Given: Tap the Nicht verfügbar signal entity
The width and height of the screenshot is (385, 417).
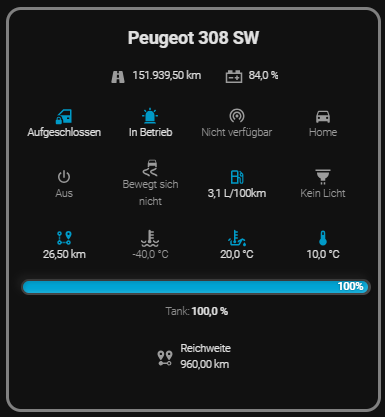Looking at the screenshot, I should point(237,123).
